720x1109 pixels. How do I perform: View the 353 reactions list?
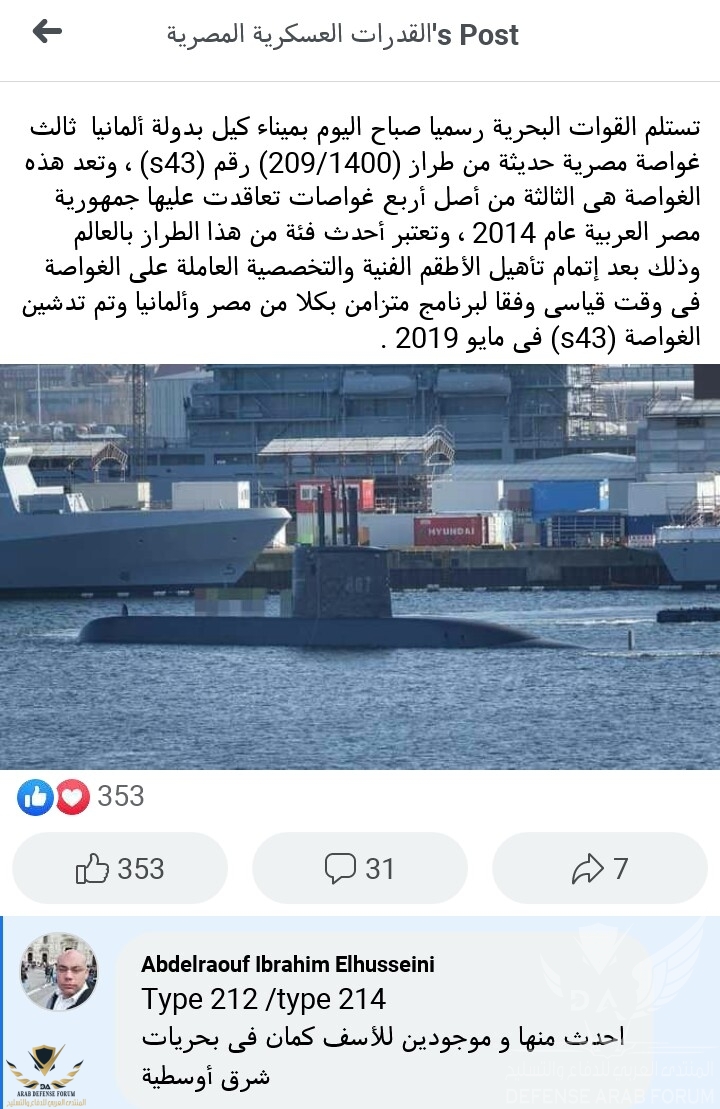click(80, 796)
